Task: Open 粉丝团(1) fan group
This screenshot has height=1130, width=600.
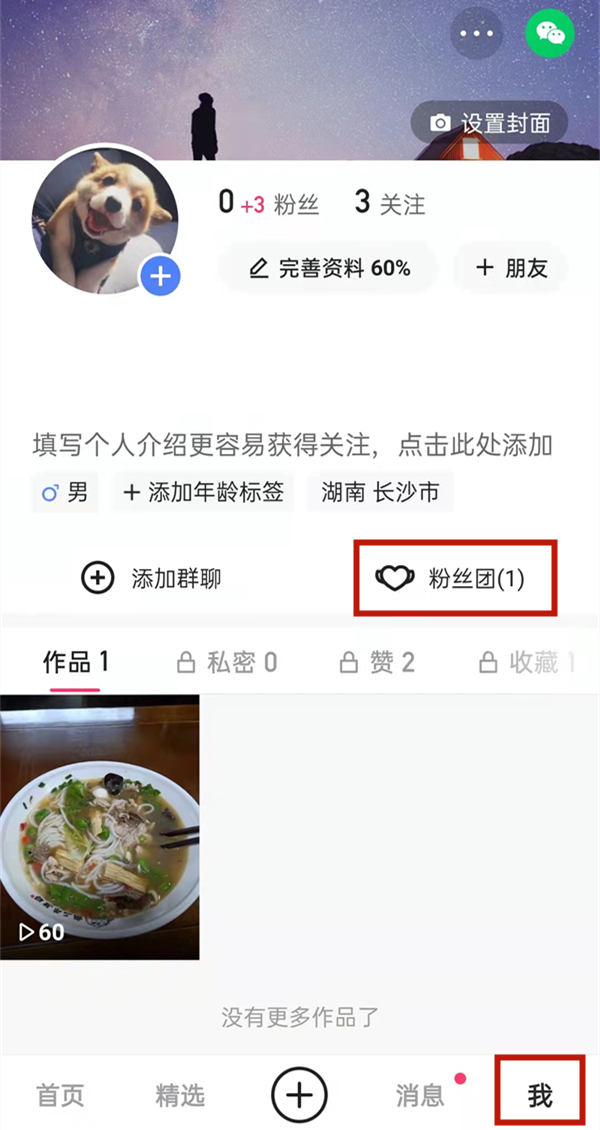Action: [456, 578]
